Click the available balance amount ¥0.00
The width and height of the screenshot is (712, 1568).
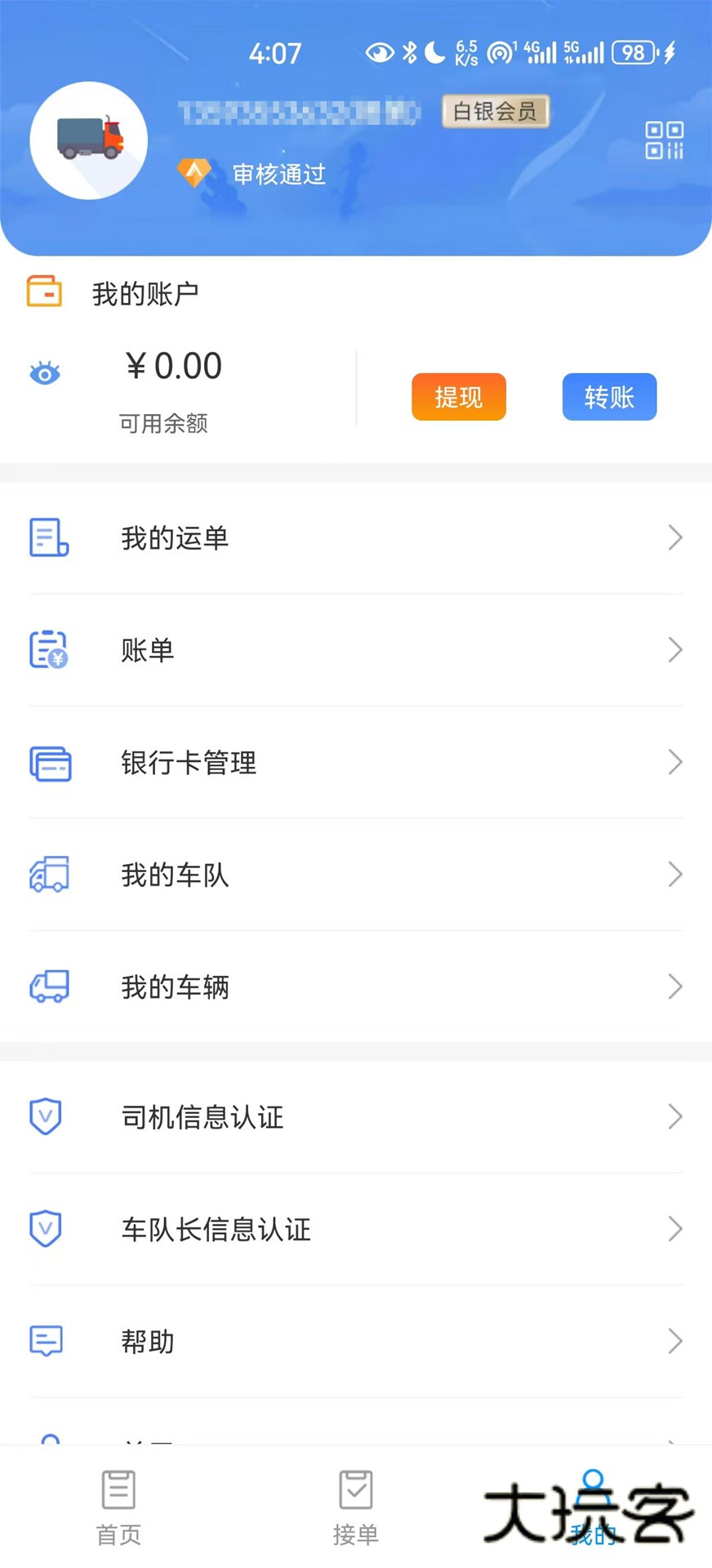point(173,365)
